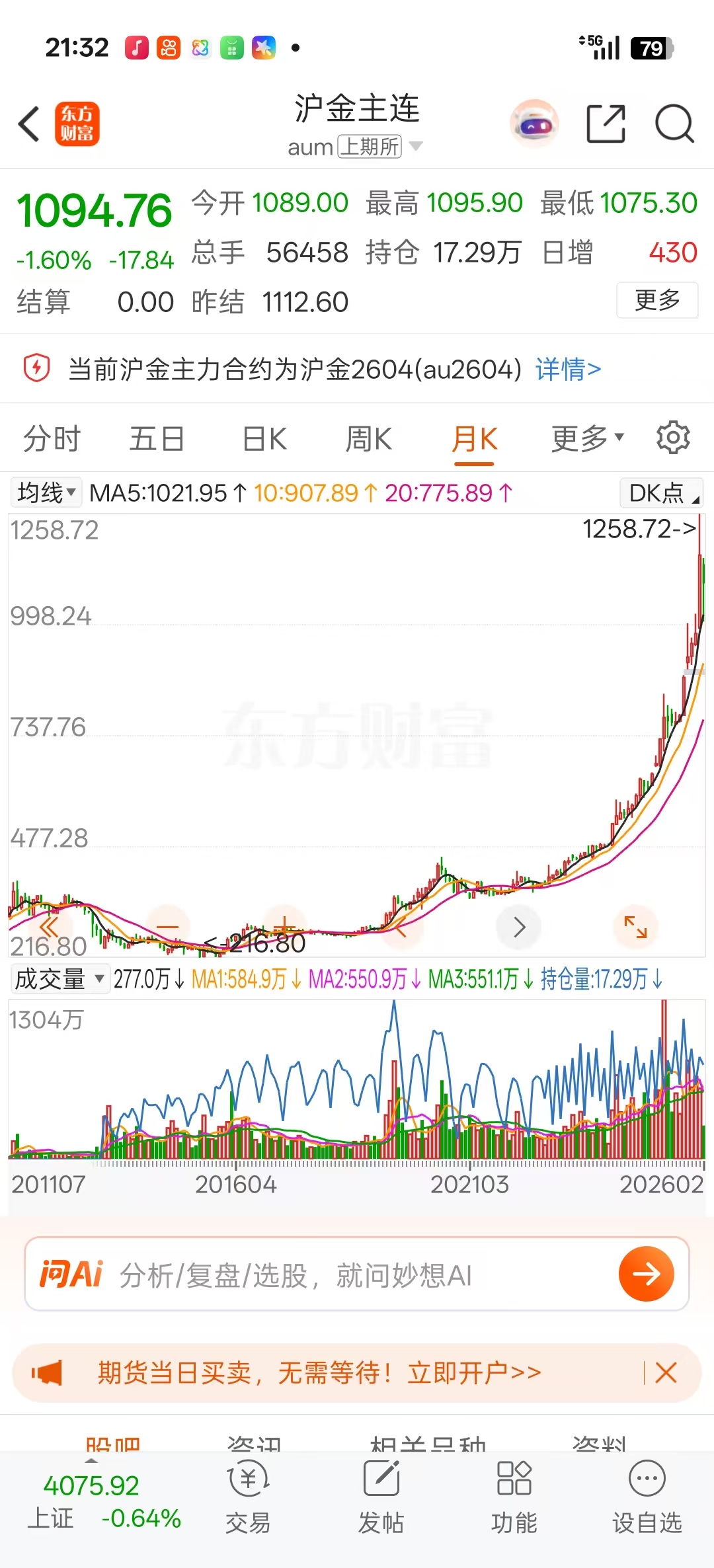
Task: Toggle the DK点 button
Action: pos(661,493)
